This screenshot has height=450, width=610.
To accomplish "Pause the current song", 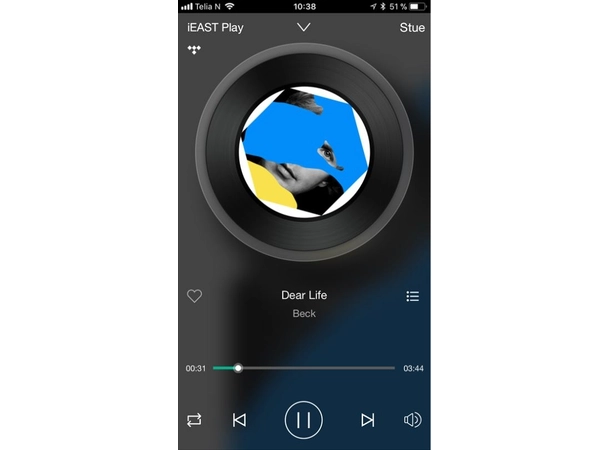I will (304, 420).
